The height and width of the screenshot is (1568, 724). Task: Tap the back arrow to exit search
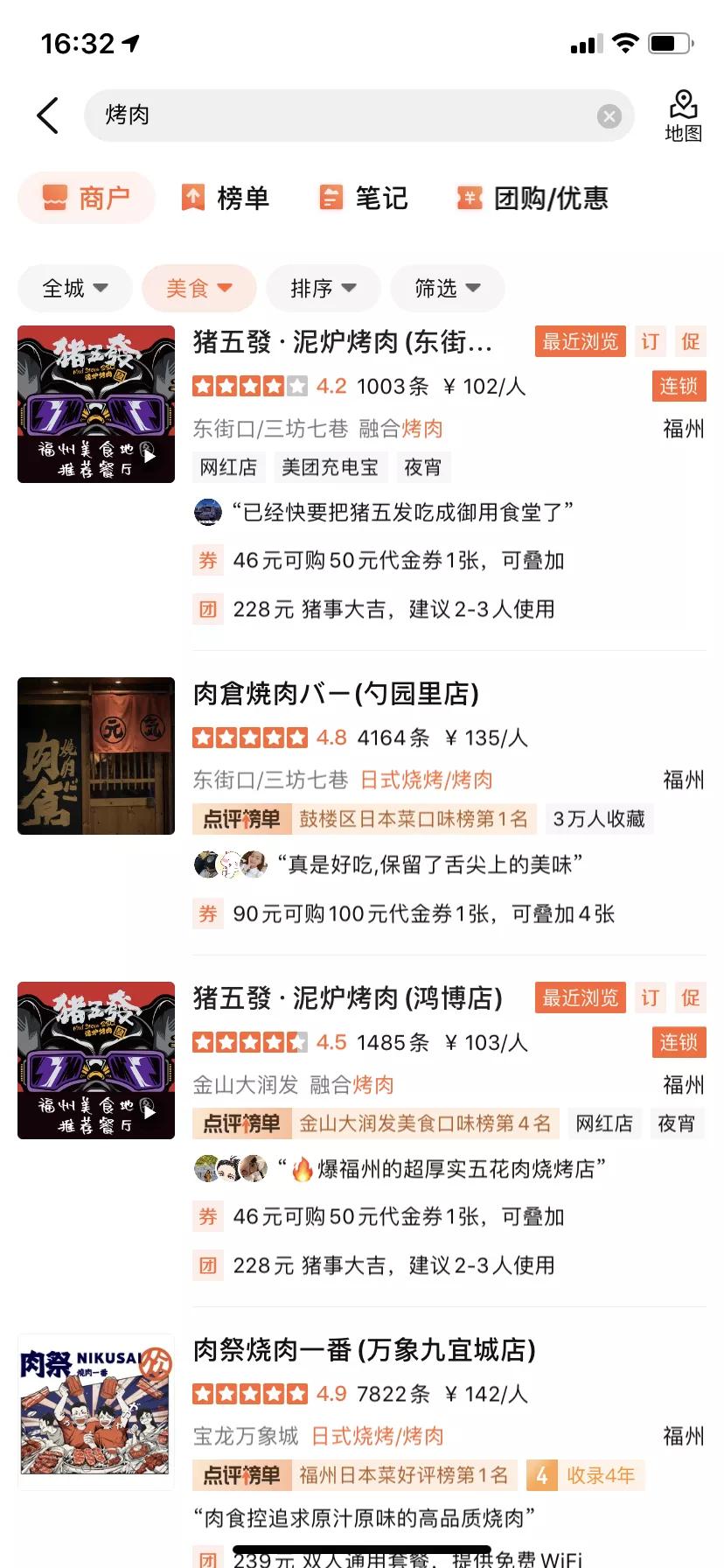tap(45, 115)
